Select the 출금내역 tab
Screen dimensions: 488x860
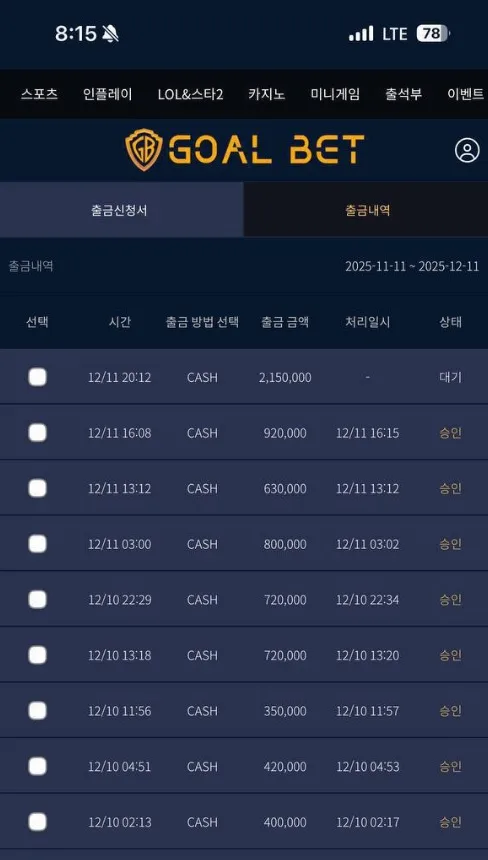click(366, 210)
